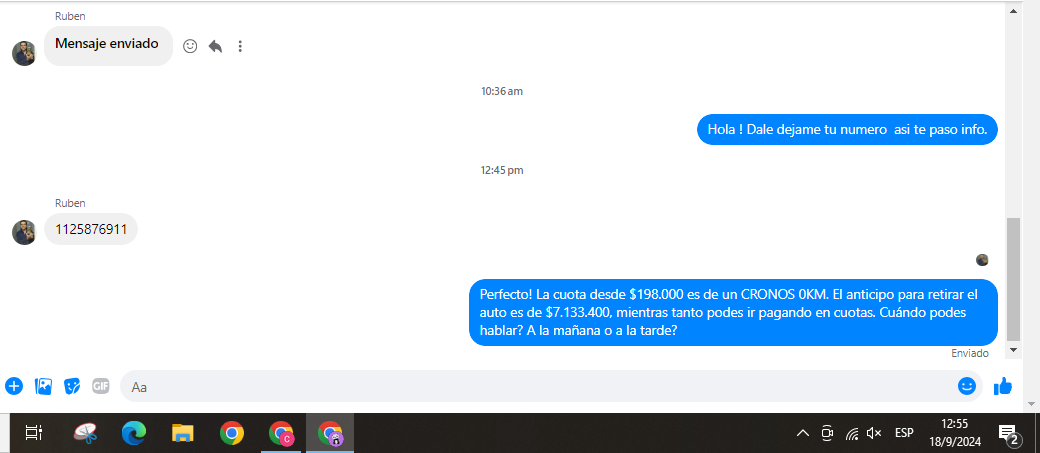Open the plus menu for more actions

pyautogui.click(x=14, y=386)
